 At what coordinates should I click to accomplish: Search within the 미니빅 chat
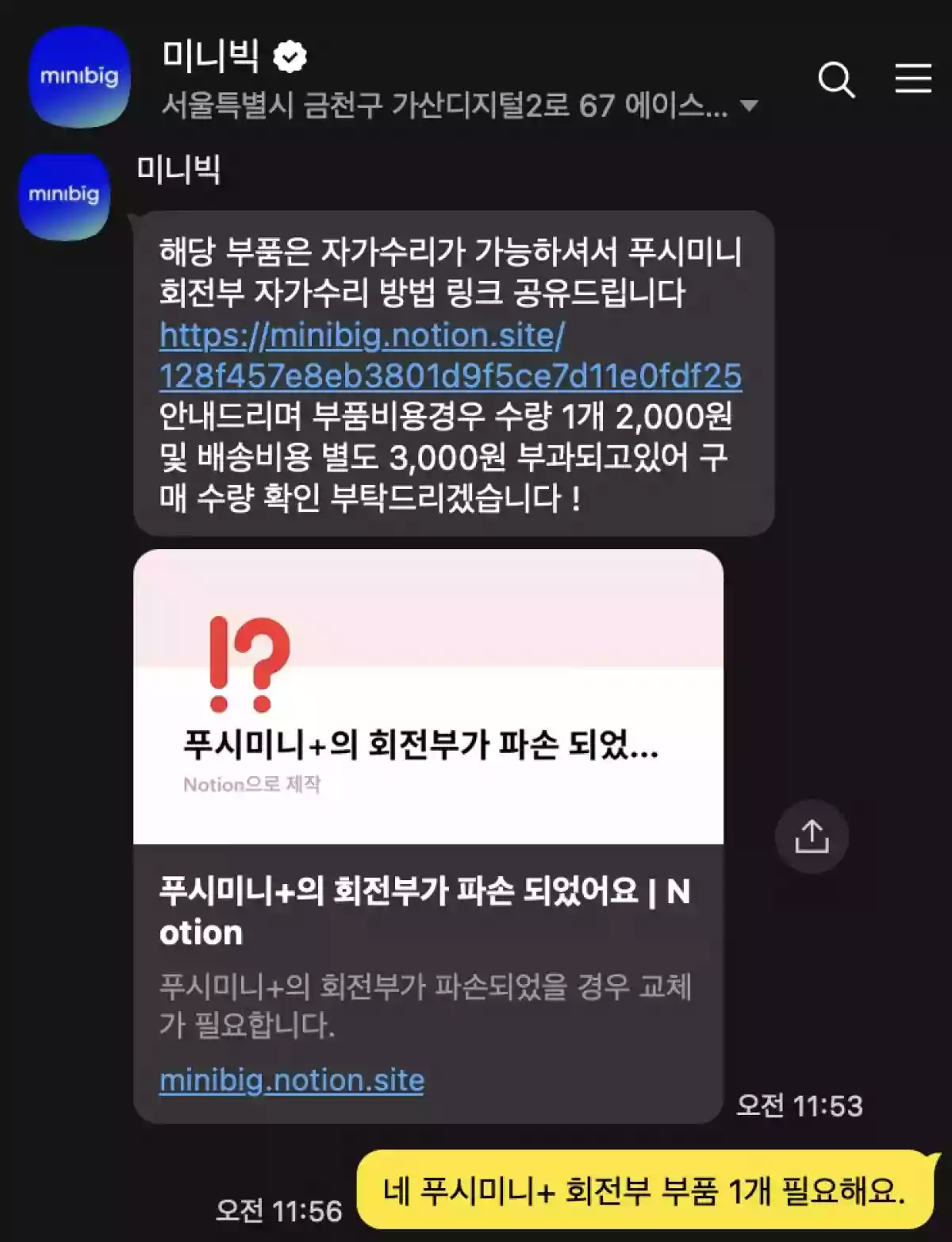[836, 79]
